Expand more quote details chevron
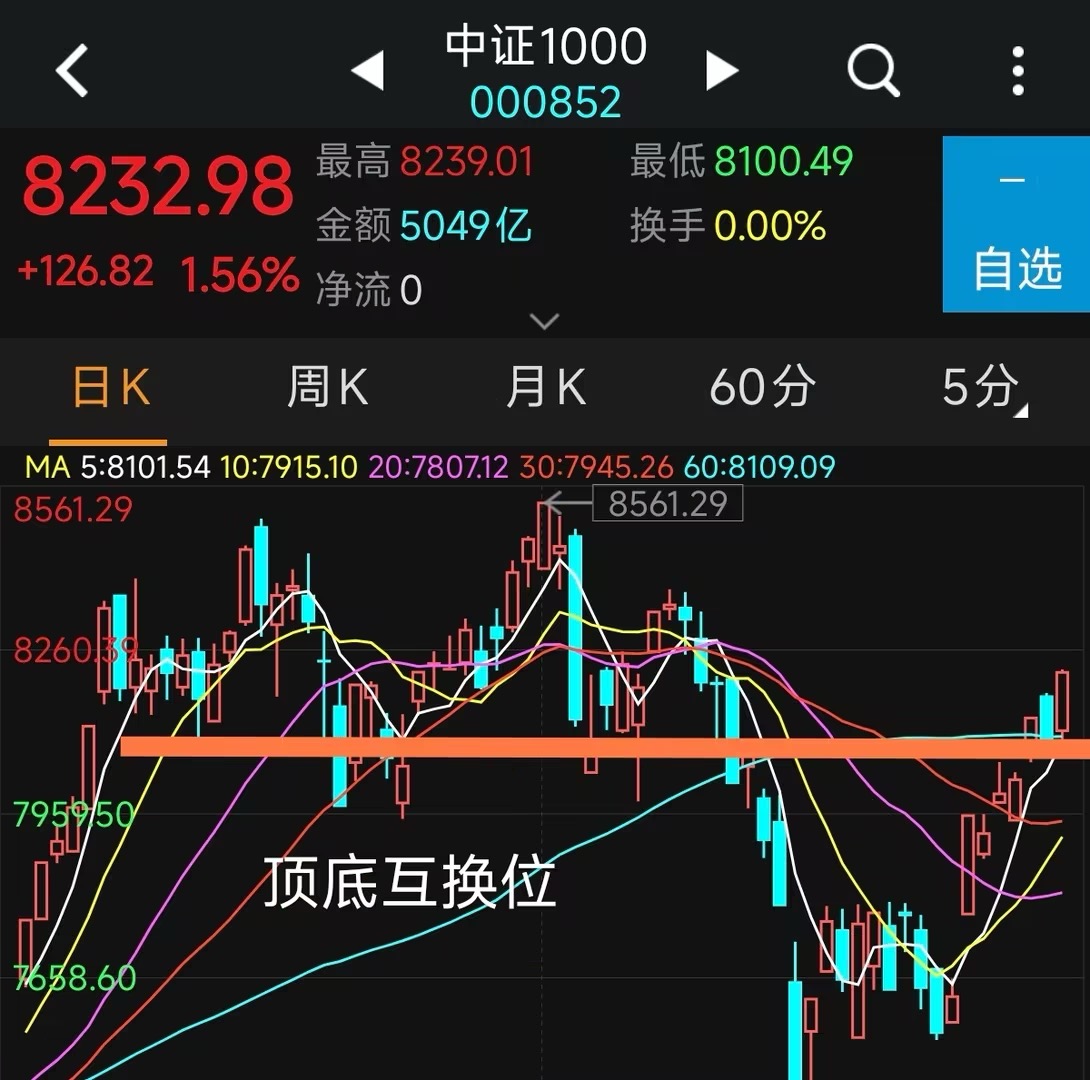This screenshot has height=1080, width=1090. 544,322
